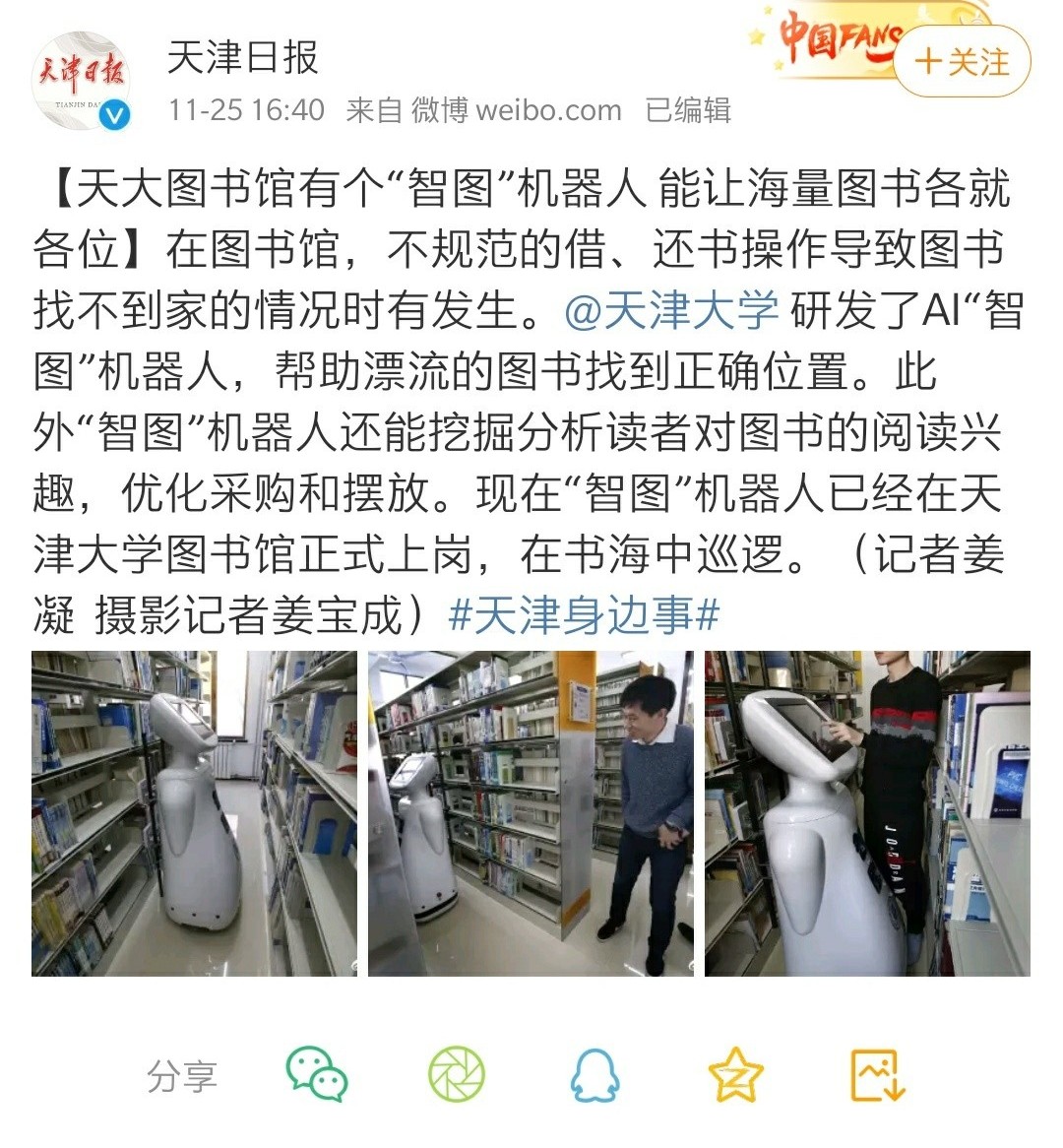Share the post to Qzone

(735, 1074)
